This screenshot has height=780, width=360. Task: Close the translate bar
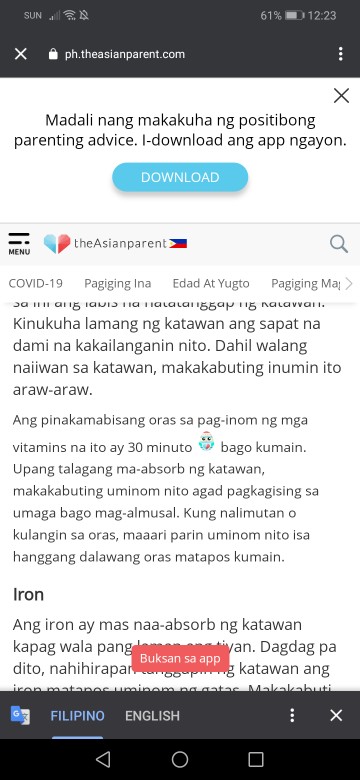click(336, 715)
